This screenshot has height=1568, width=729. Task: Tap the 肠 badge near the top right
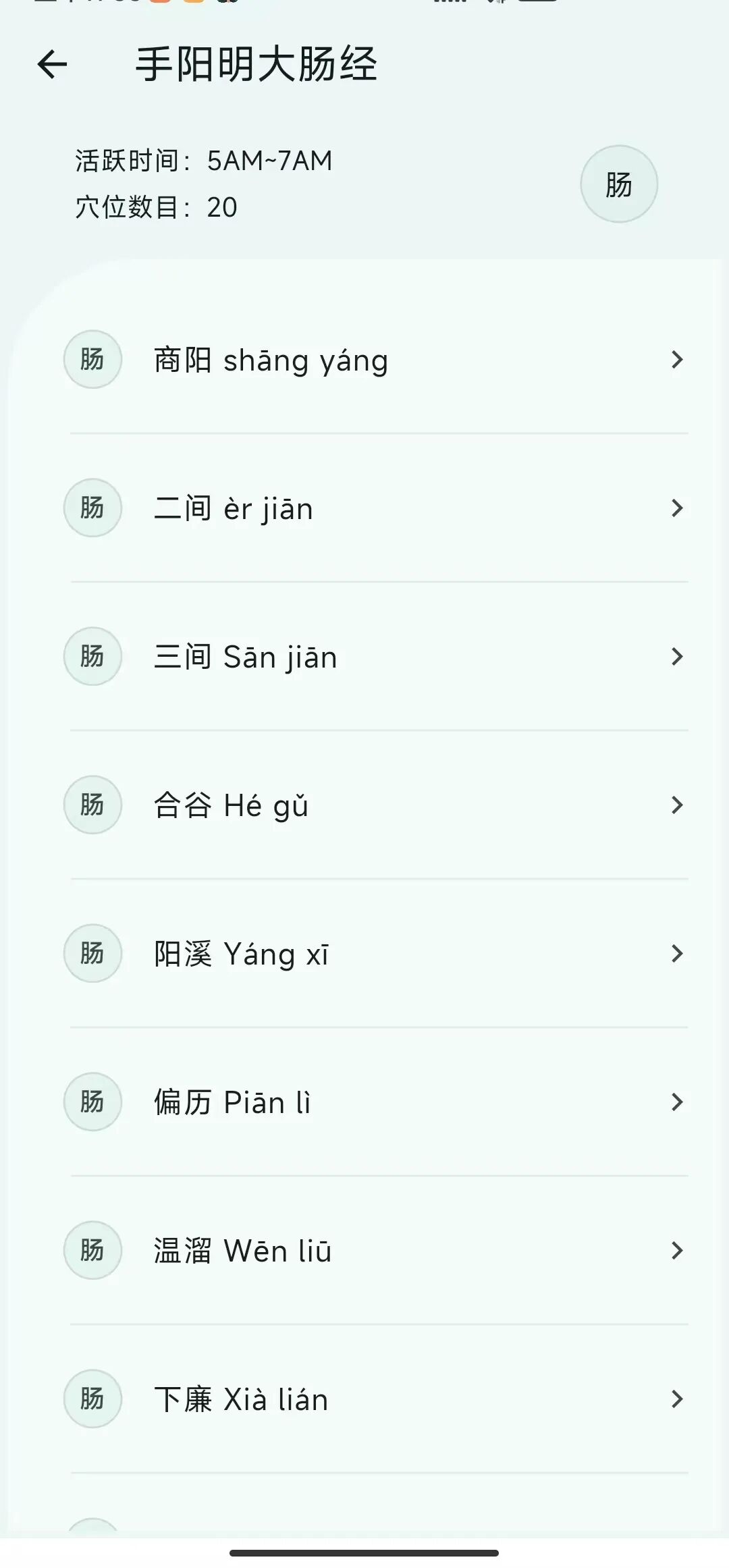point(619,183)
